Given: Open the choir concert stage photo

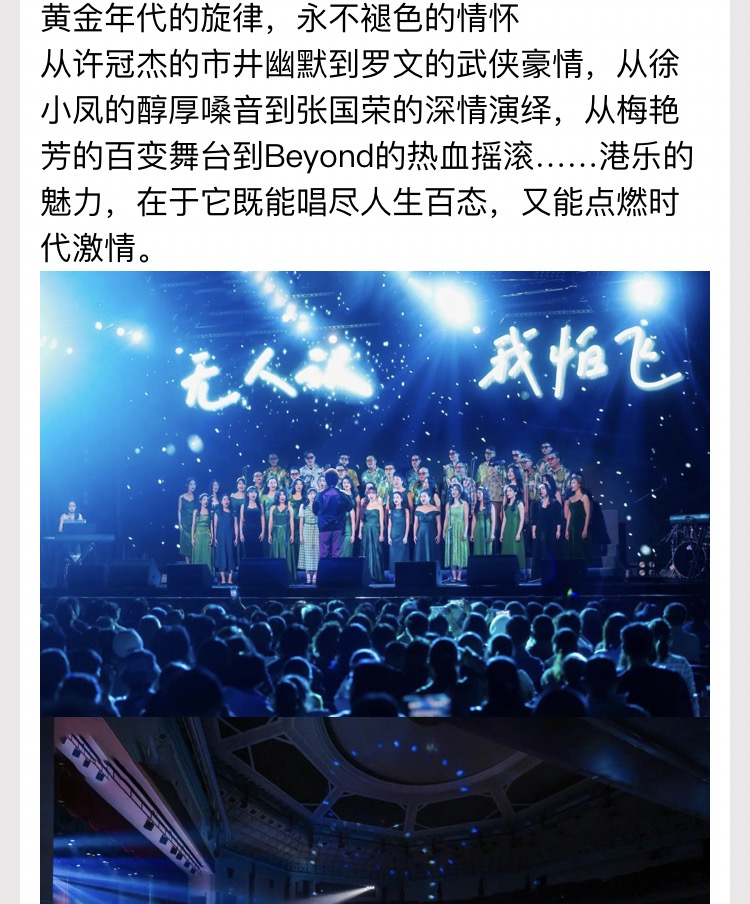Looking at the screenshot, I should 375,493.
